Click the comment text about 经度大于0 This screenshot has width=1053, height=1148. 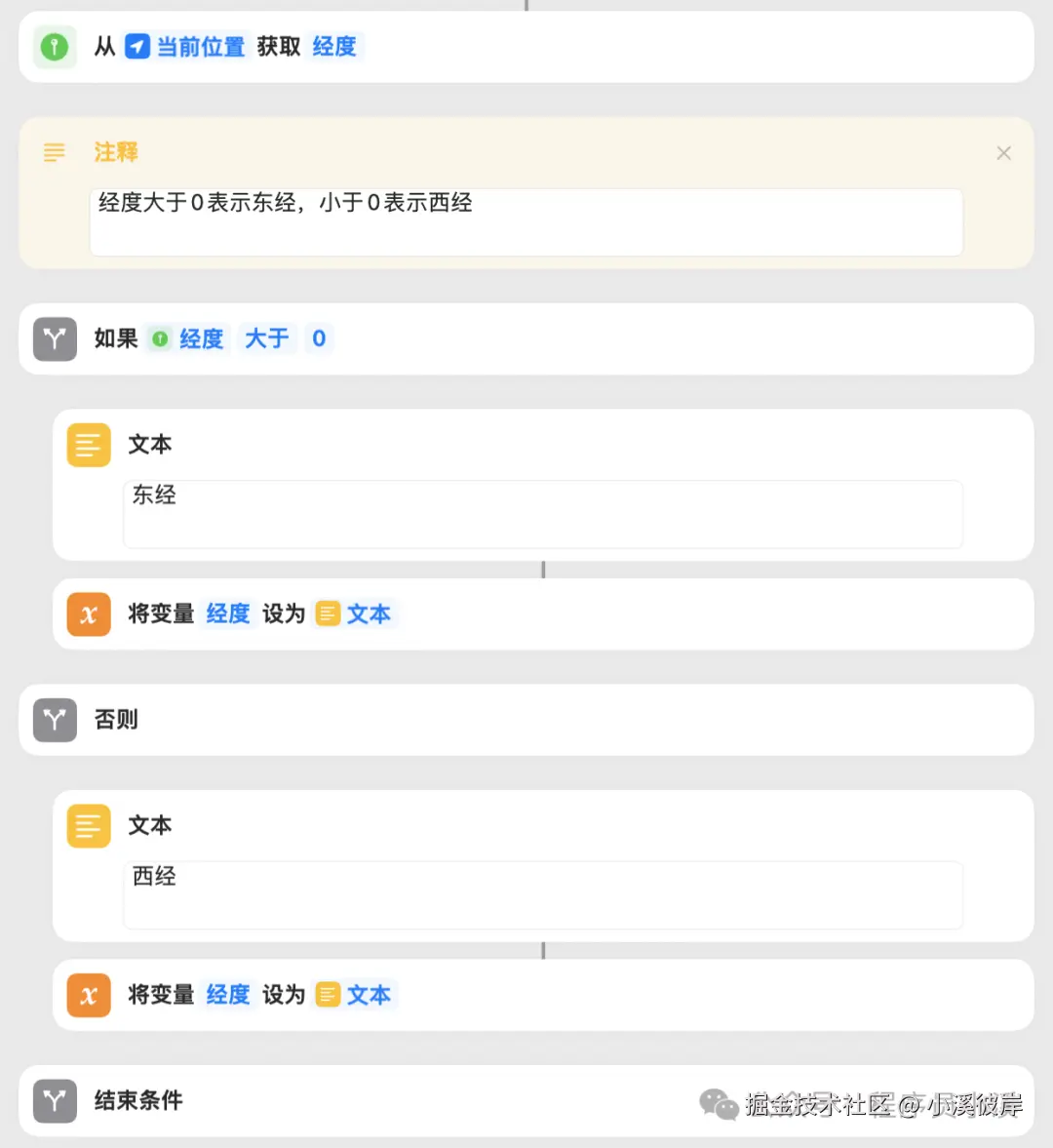tap(284, 203)
